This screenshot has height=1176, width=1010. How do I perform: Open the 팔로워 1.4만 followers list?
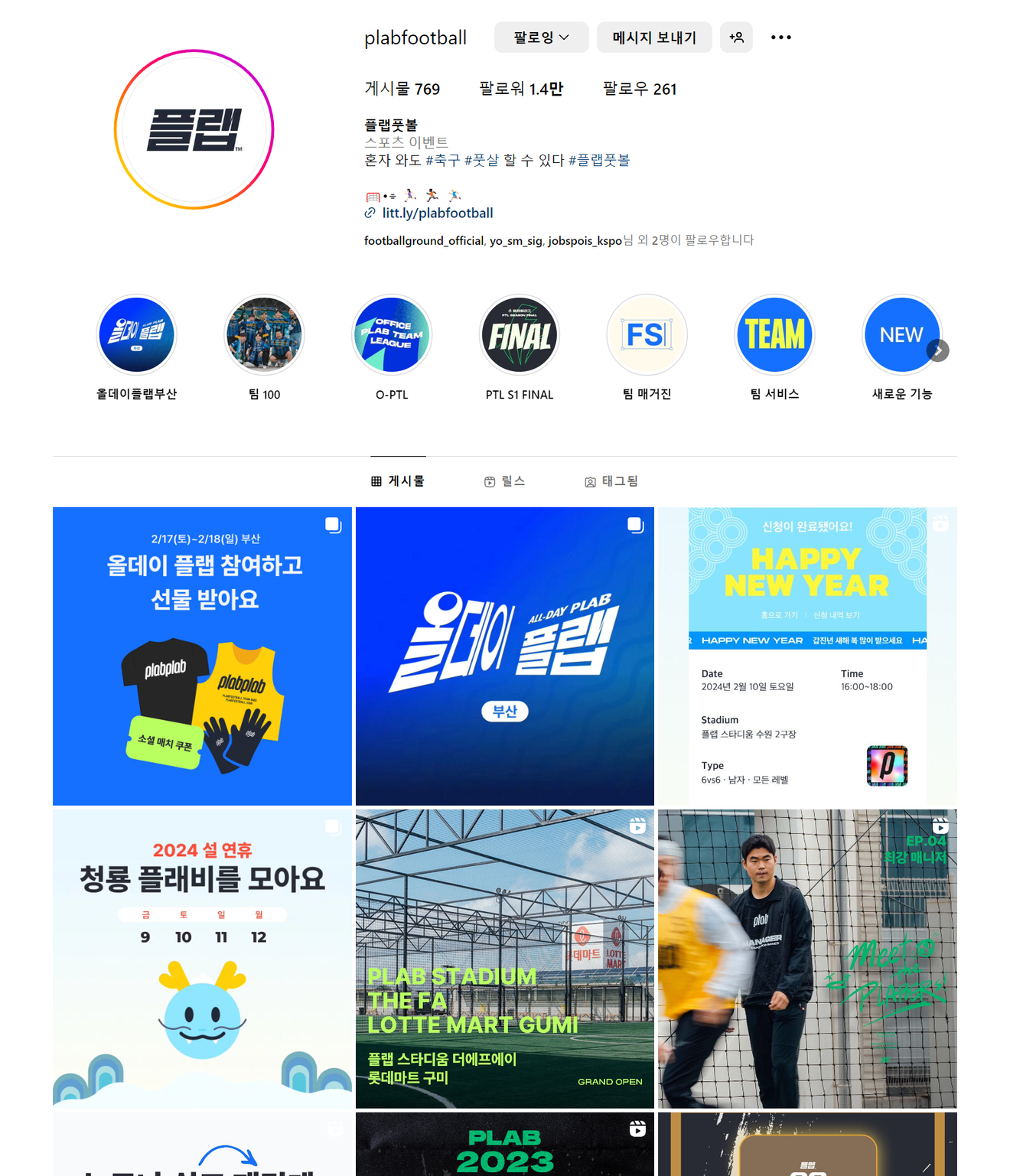pyautogui.click(x=521, y=90)
